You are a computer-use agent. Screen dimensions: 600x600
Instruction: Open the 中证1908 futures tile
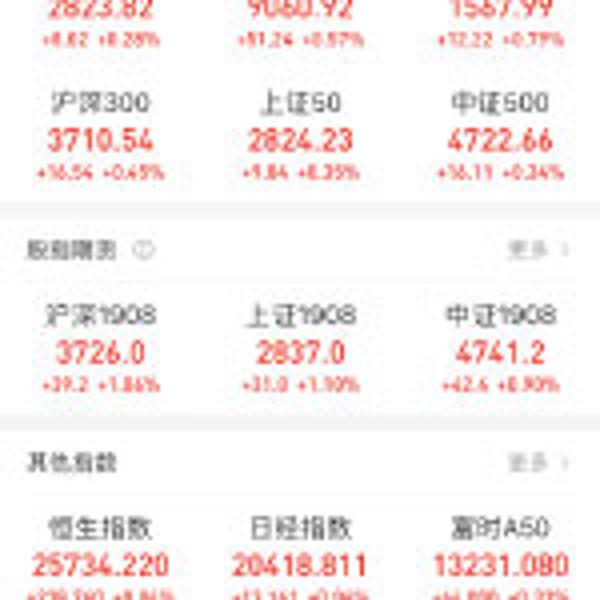(x=500, y=350)
